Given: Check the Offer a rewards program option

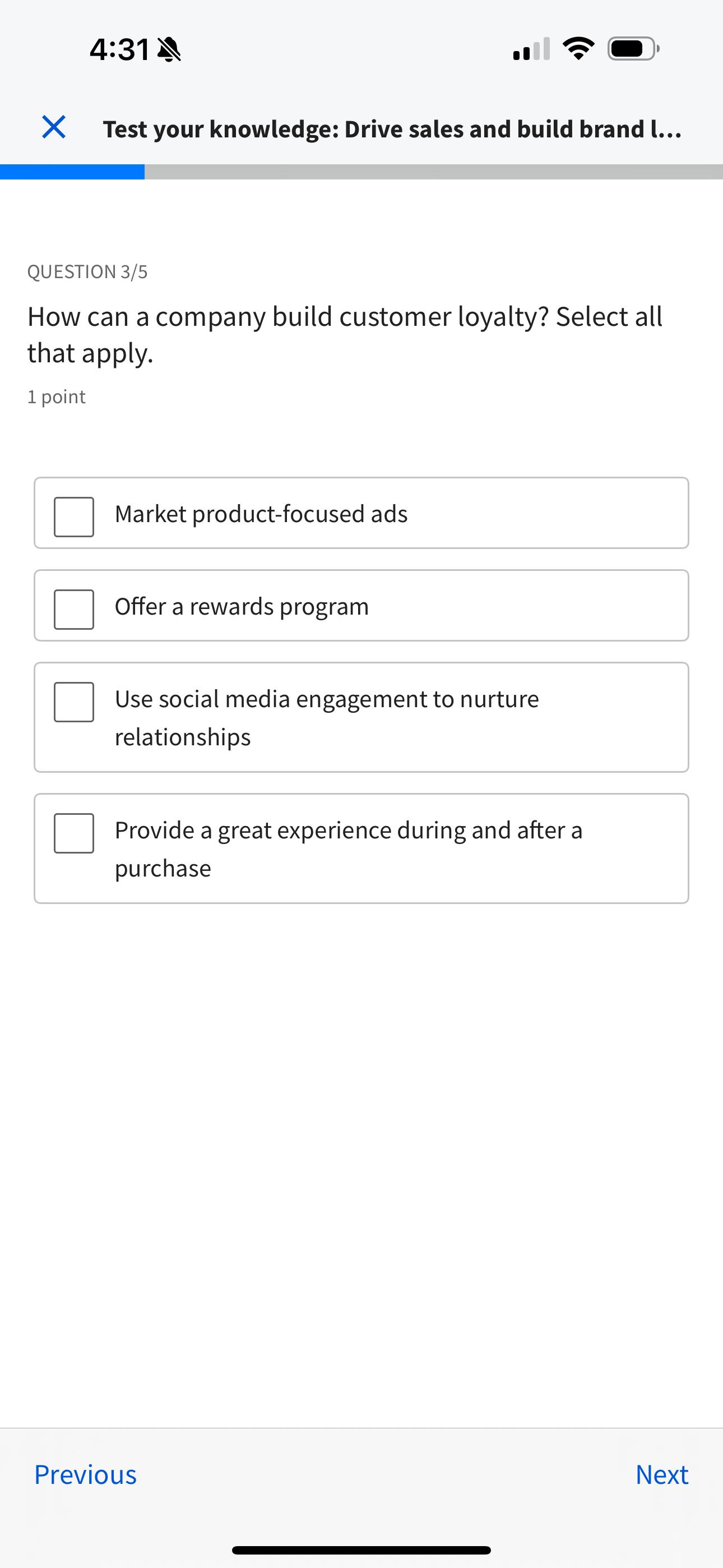Looking at the screenshot, I should point(73,606).
